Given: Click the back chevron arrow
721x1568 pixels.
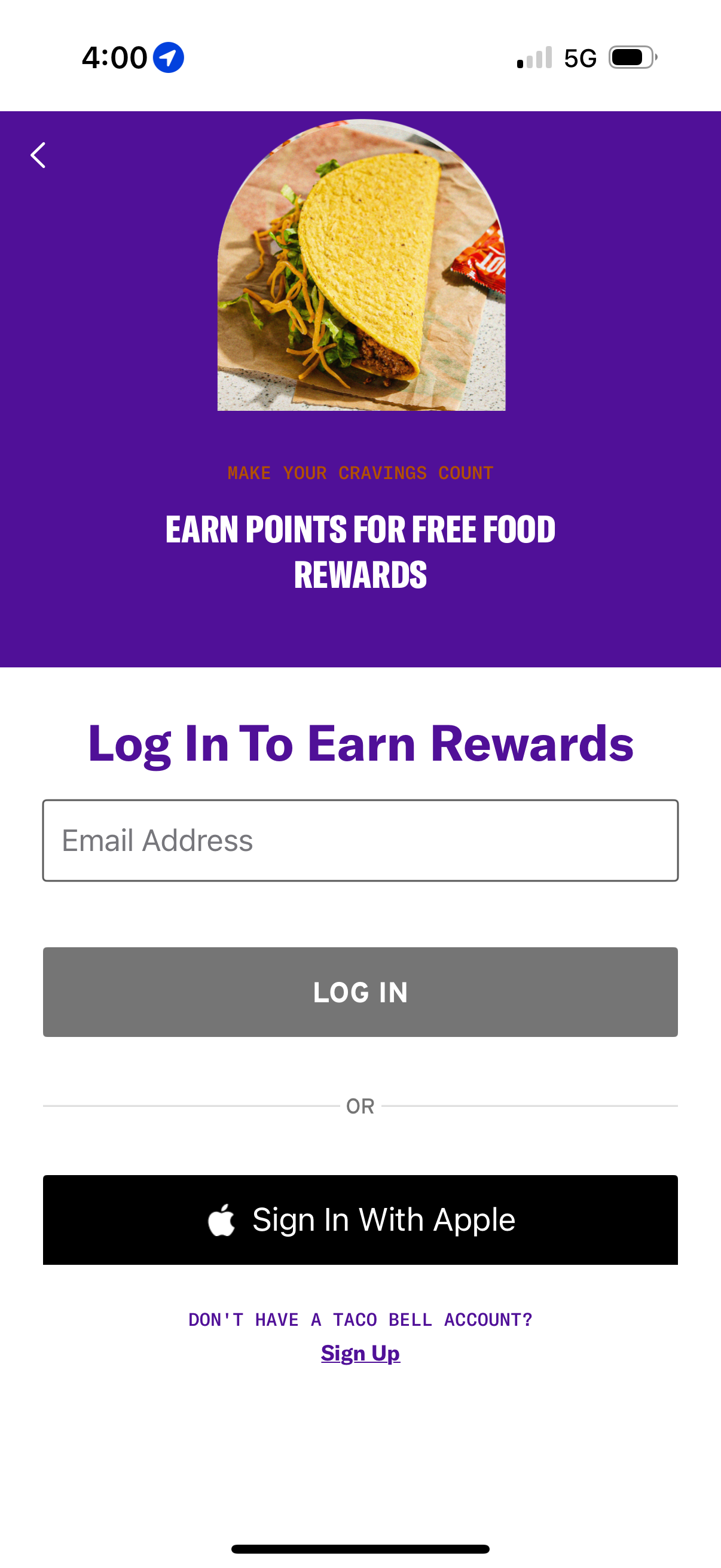Looking at the screenshot, I should point(38,155).
